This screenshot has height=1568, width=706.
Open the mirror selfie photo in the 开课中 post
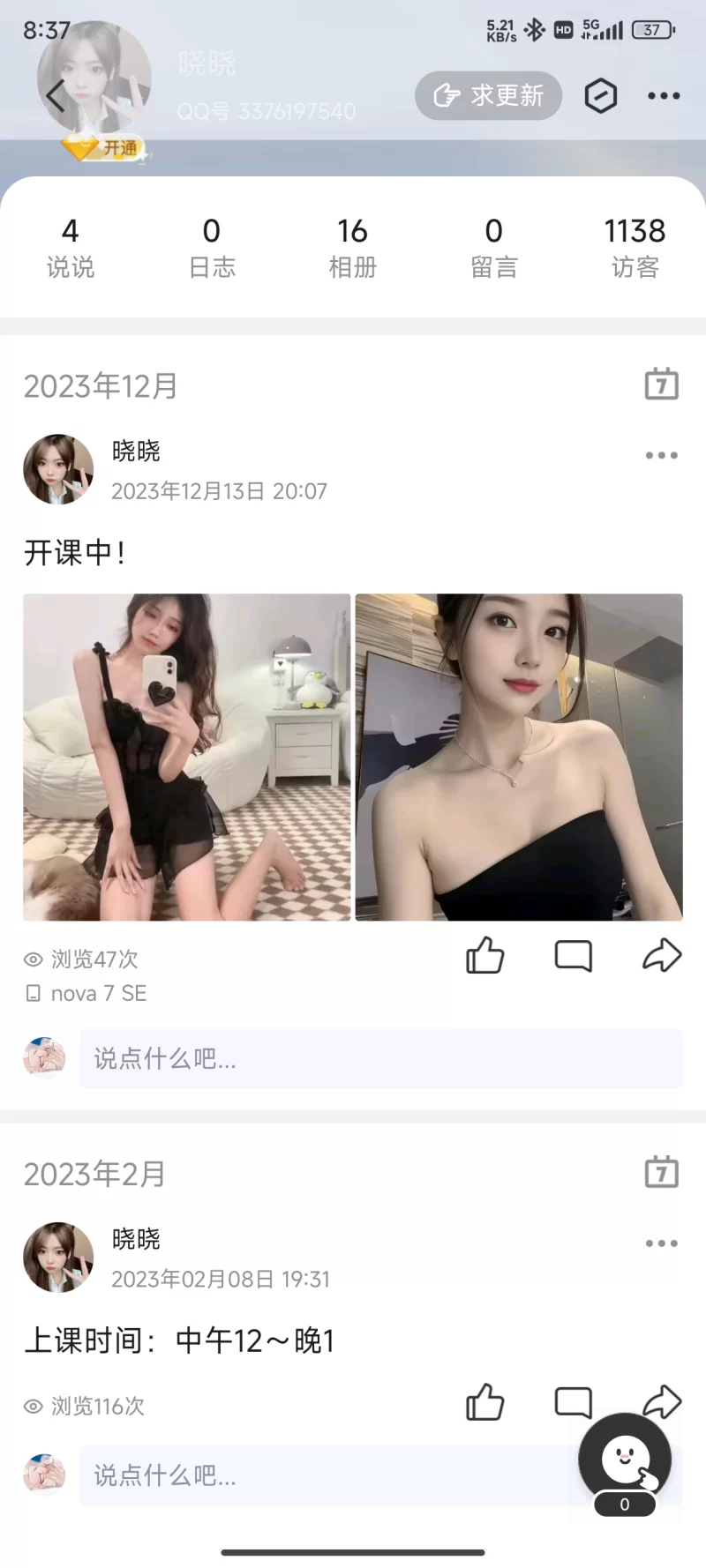click(x=187, y=757)
